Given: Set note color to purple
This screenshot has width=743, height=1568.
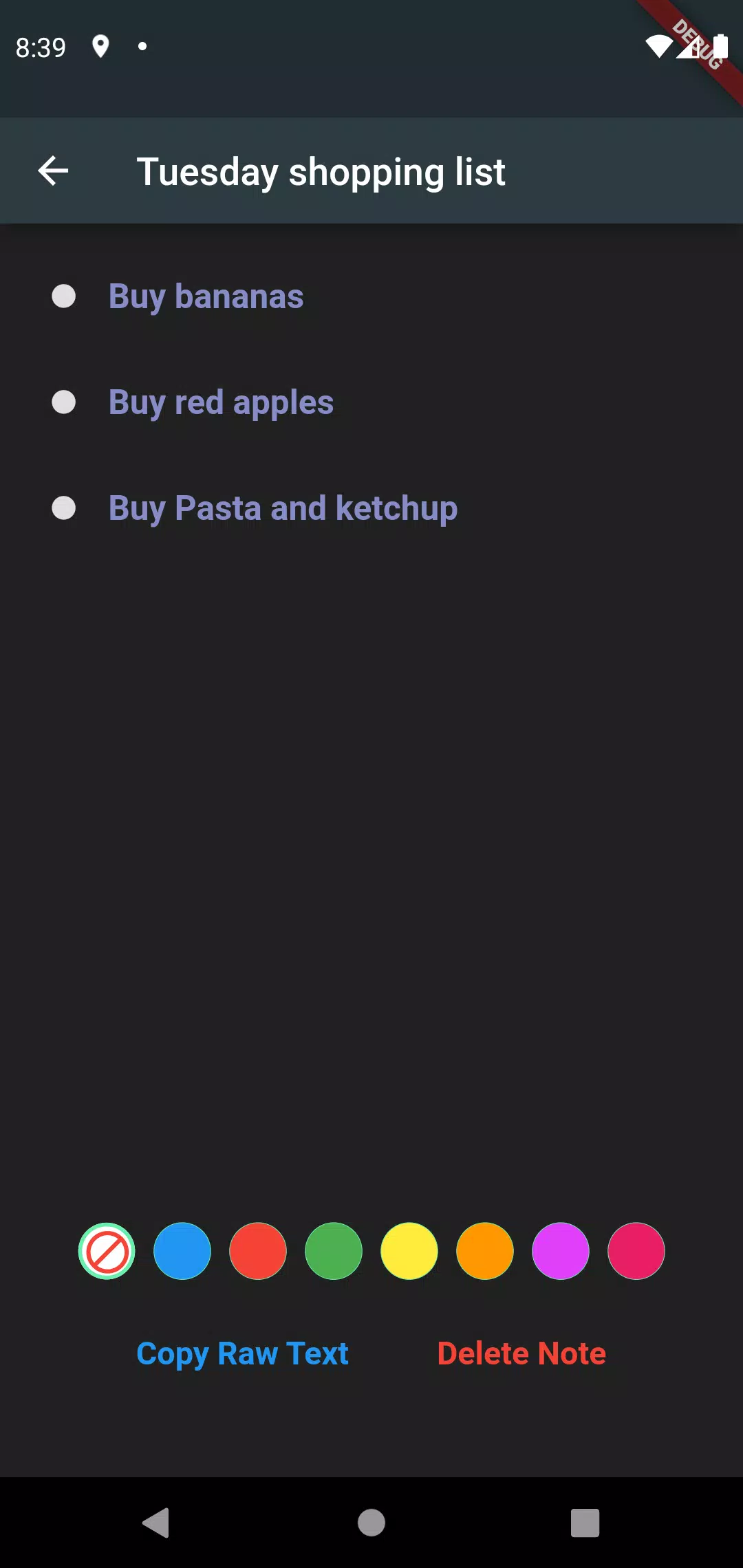Looking at the screenshot, I should coord(561,1251).
